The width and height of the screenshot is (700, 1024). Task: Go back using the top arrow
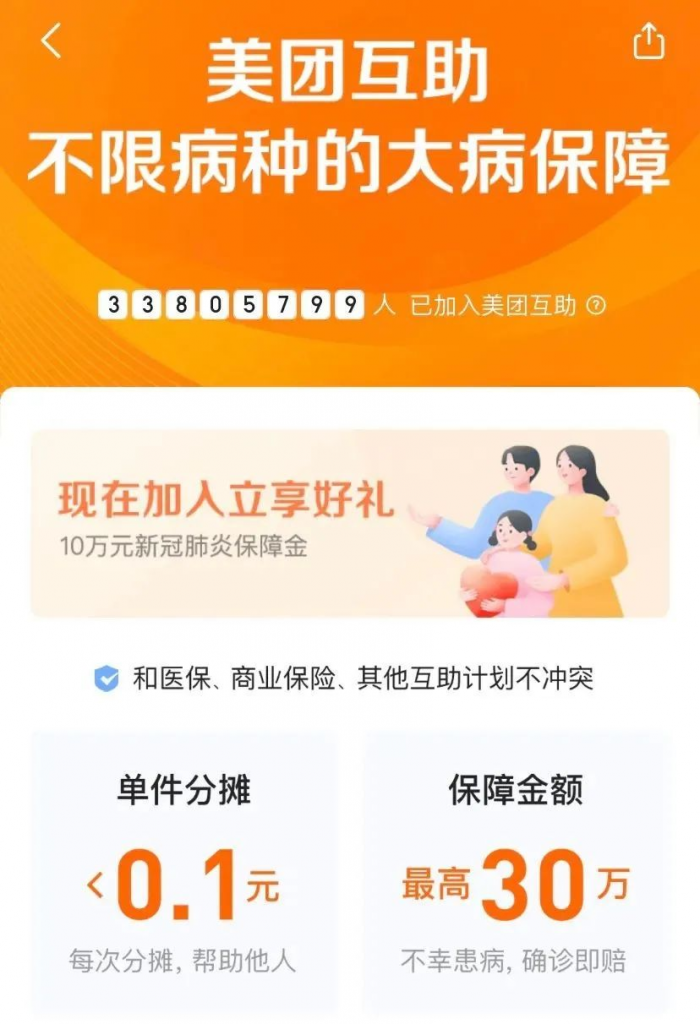click(51, 41)
